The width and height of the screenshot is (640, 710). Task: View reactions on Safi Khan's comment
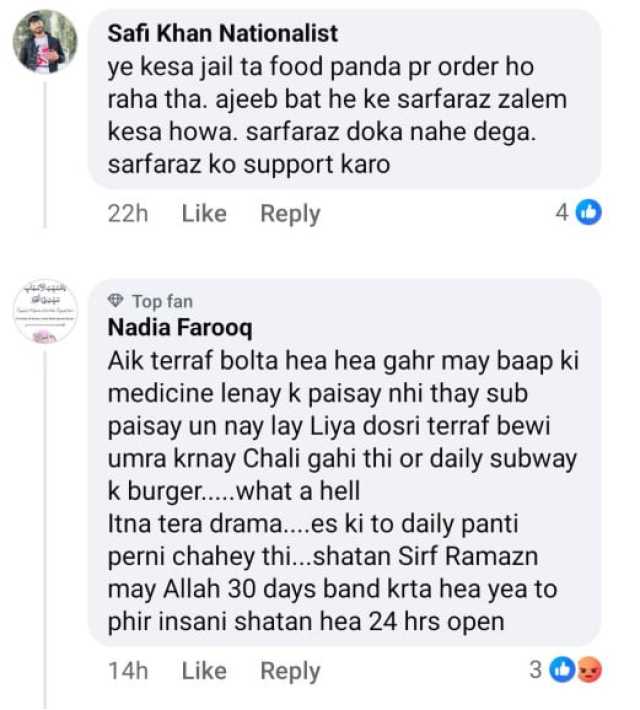click(x=580, y=212)
